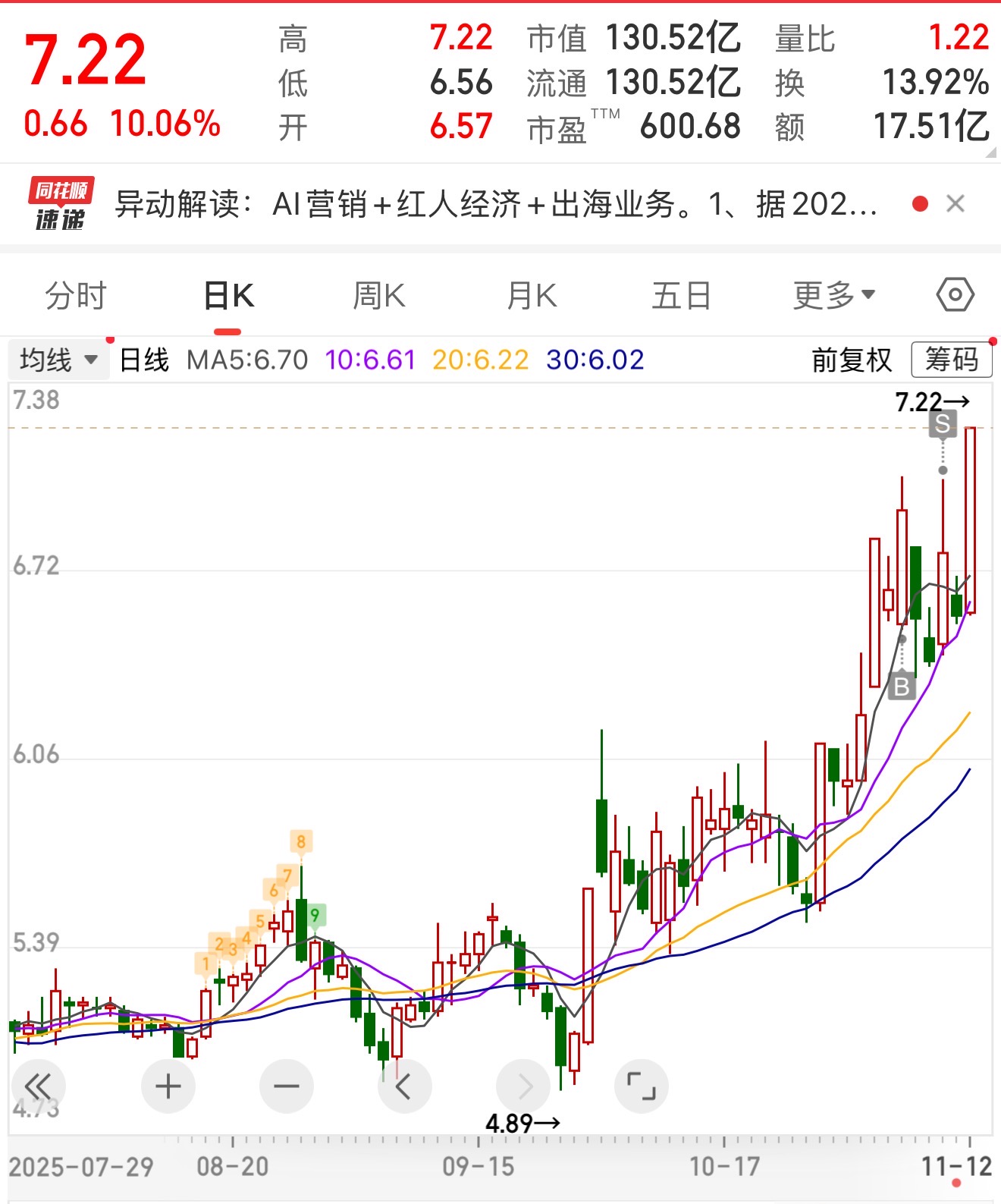Expand the chart to fullscreen
Image resolution: width=1001 pixels, height=1204 pixels.
(x=641, y=1086)
